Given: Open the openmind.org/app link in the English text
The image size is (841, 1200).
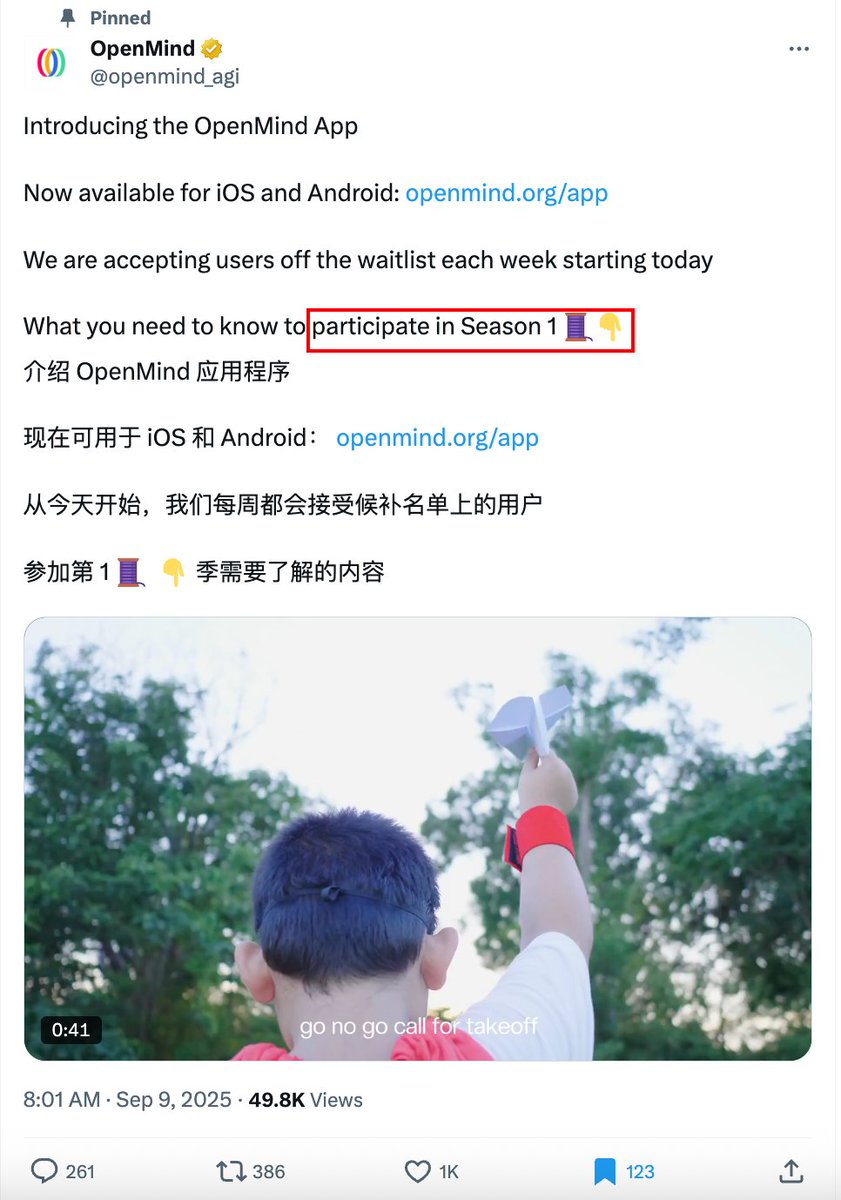Looking at the screenshot, I should pyautogui.click(x=506, y=193).
